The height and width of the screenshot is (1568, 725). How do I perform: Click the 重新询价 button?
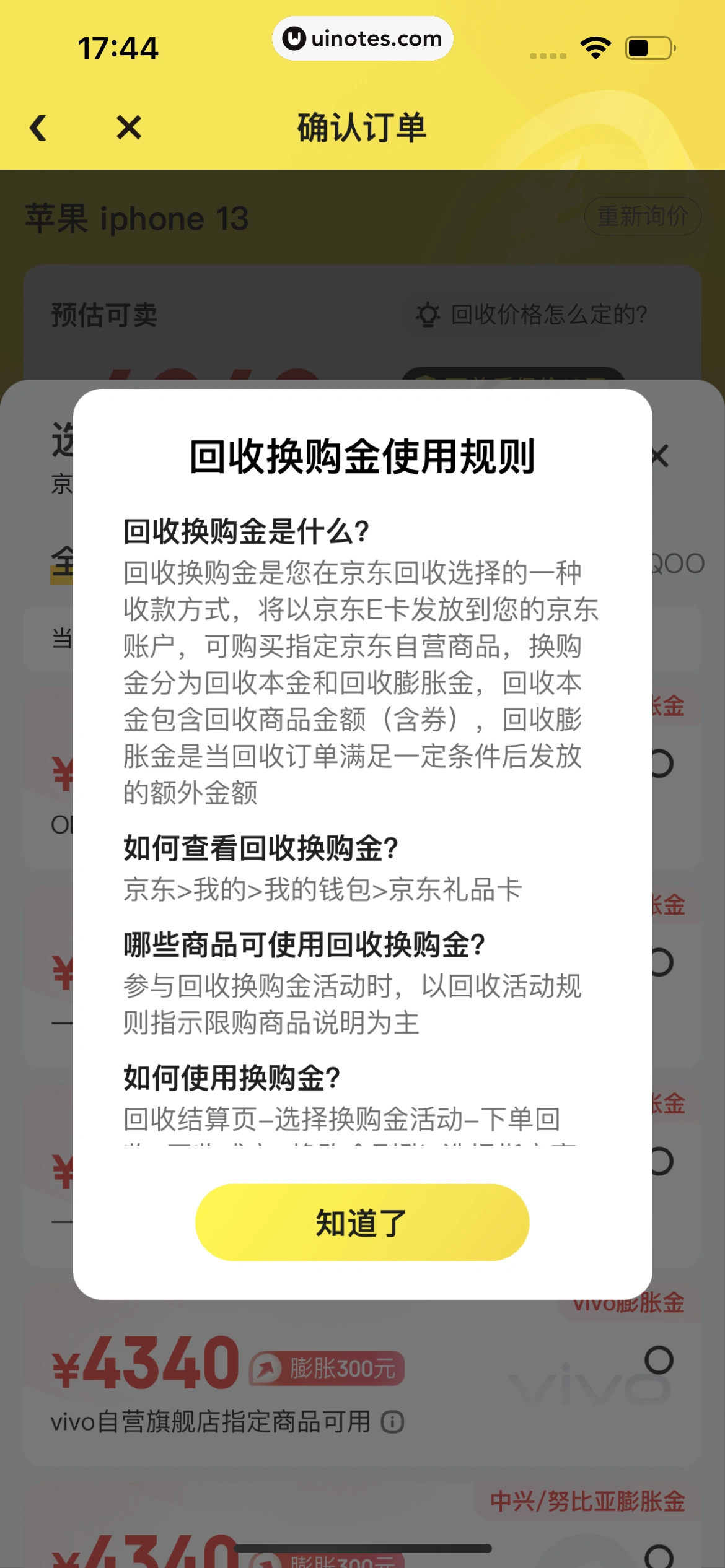[x=643, y=216]
